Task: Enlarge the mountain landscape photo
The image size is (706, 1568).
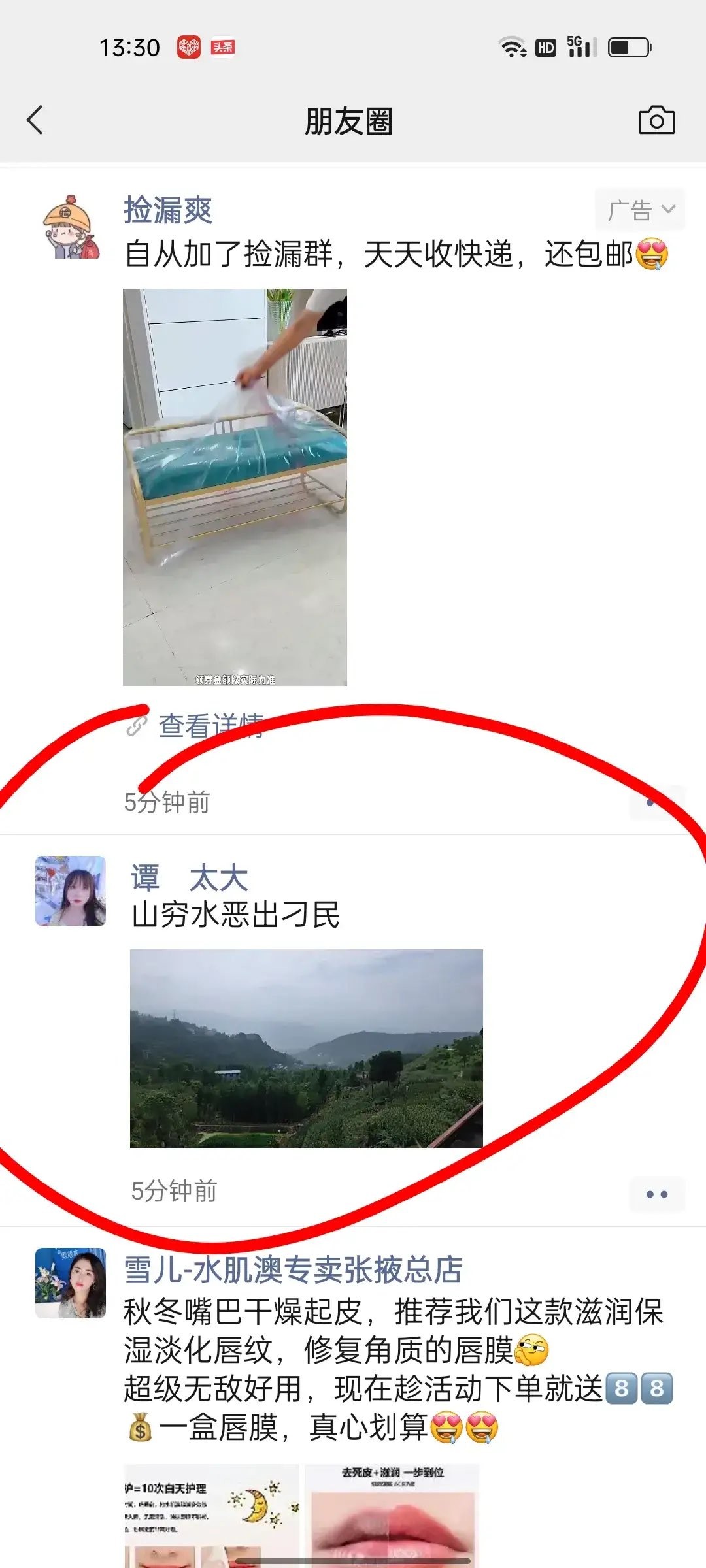Action: [x=306, y=1048]
